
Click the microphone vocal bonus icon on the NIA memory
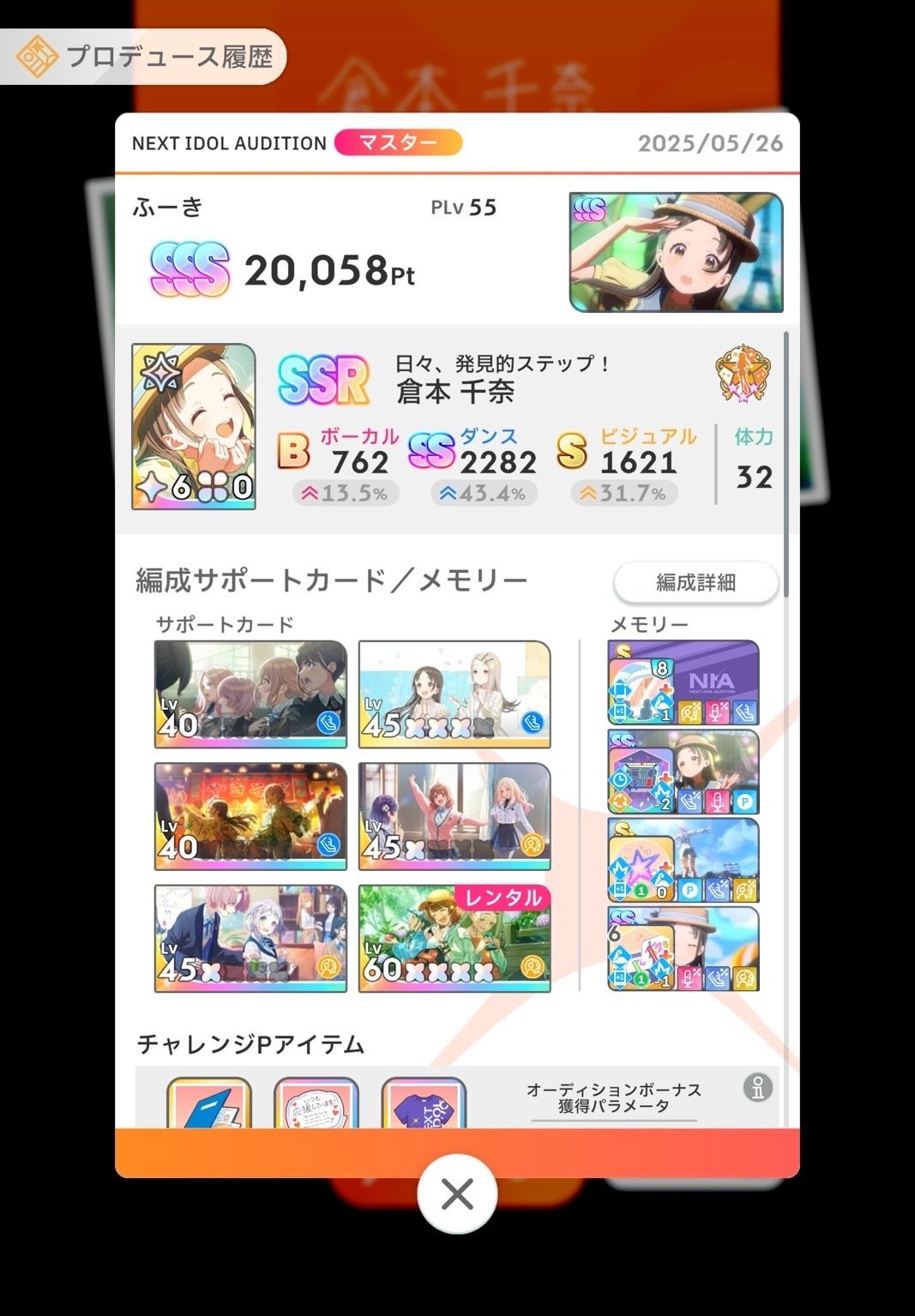pos(718,712)
